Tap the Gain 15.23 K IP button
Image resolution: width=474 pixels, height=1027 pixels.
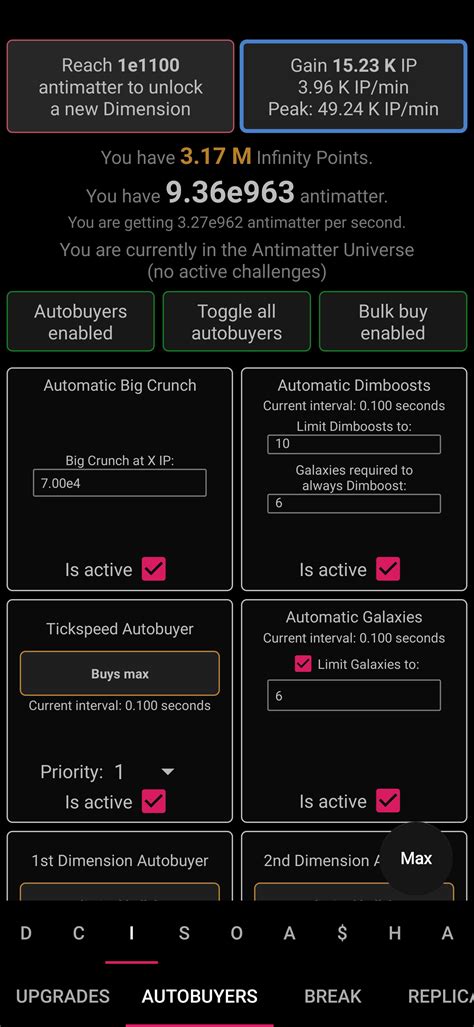(354, 86)
